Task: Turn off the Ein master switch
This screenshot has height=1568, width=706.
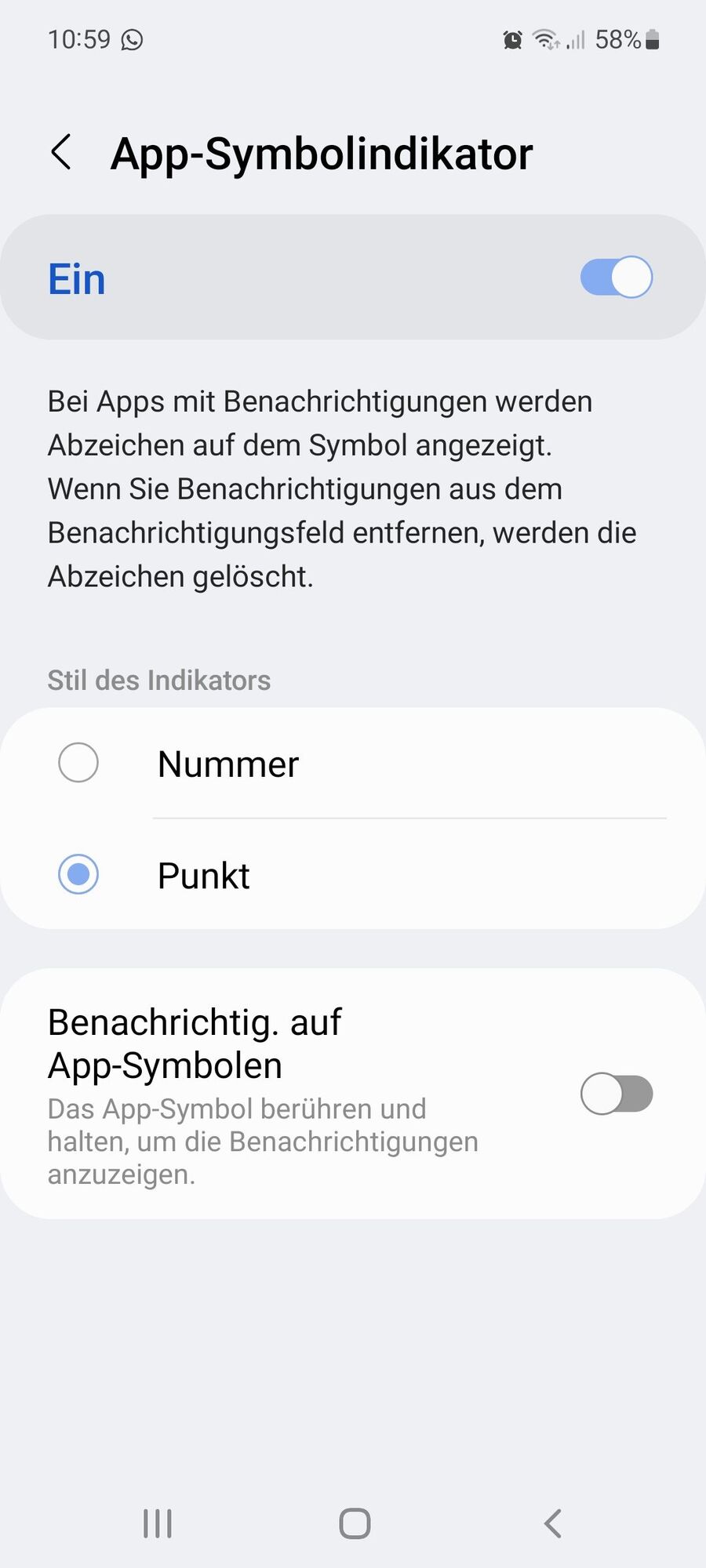Action: 616,278
